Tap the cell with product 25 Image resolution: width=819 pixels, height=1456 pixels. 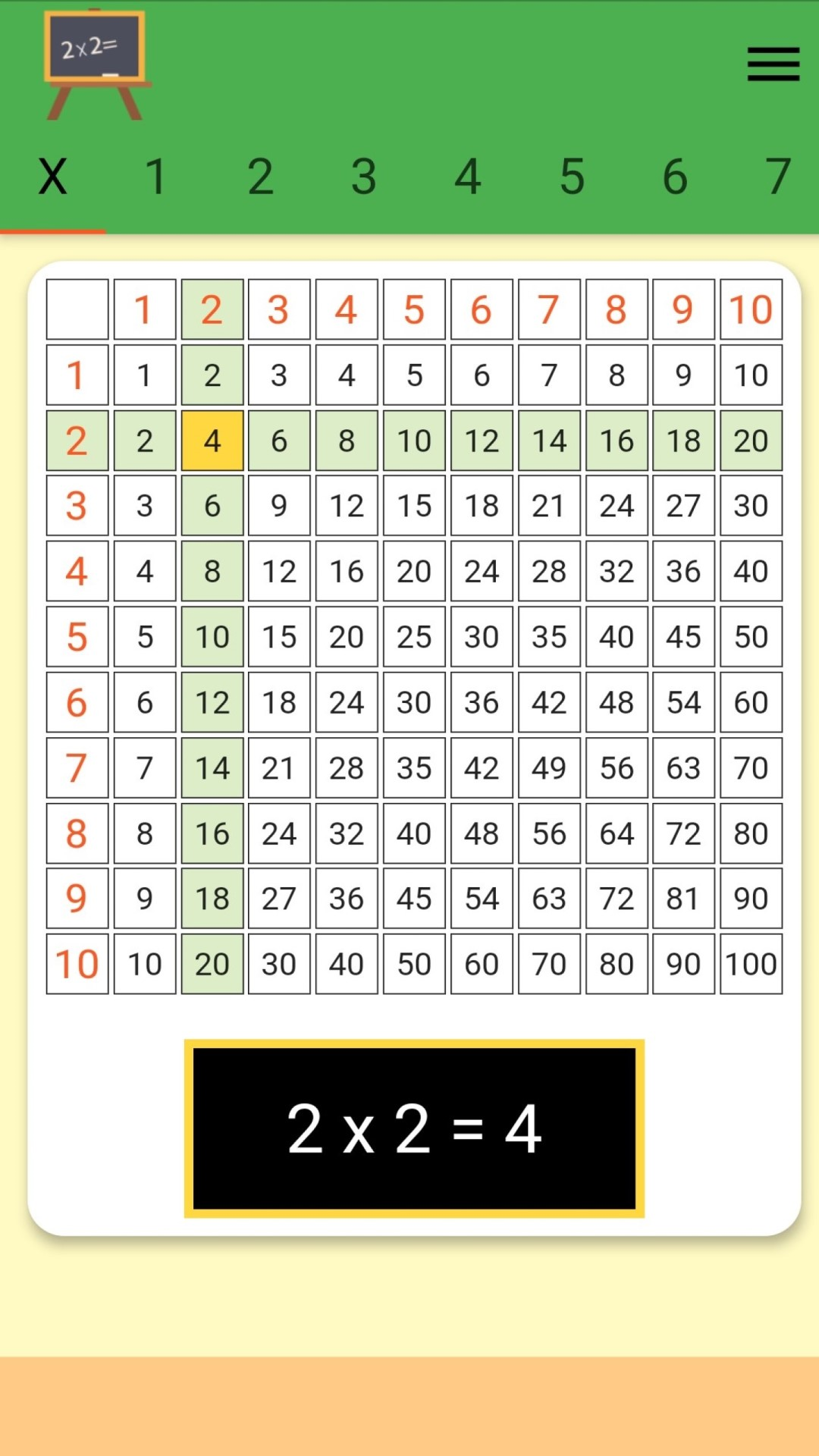click(414, 636)
